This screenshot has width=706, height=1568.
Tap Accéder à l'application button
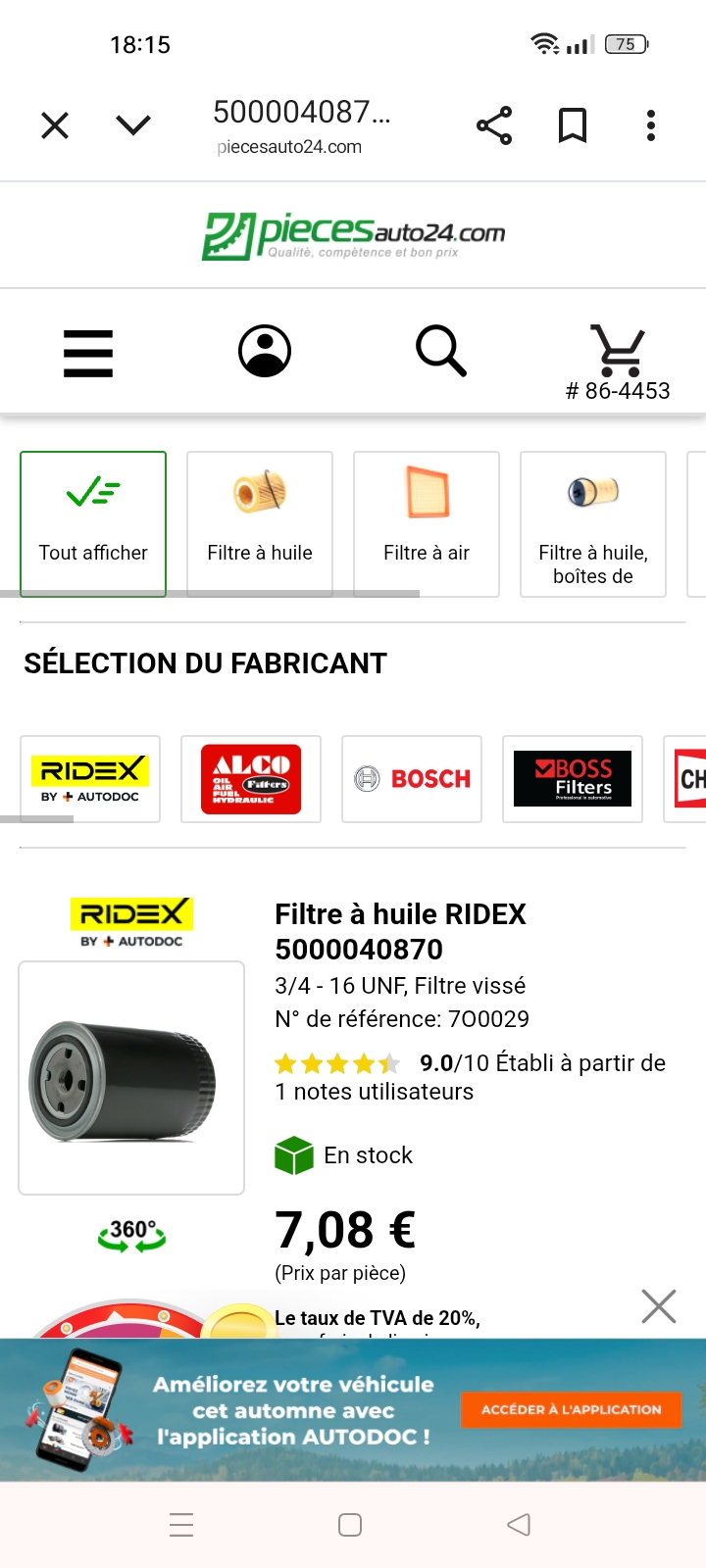(x=571, y=1409)
